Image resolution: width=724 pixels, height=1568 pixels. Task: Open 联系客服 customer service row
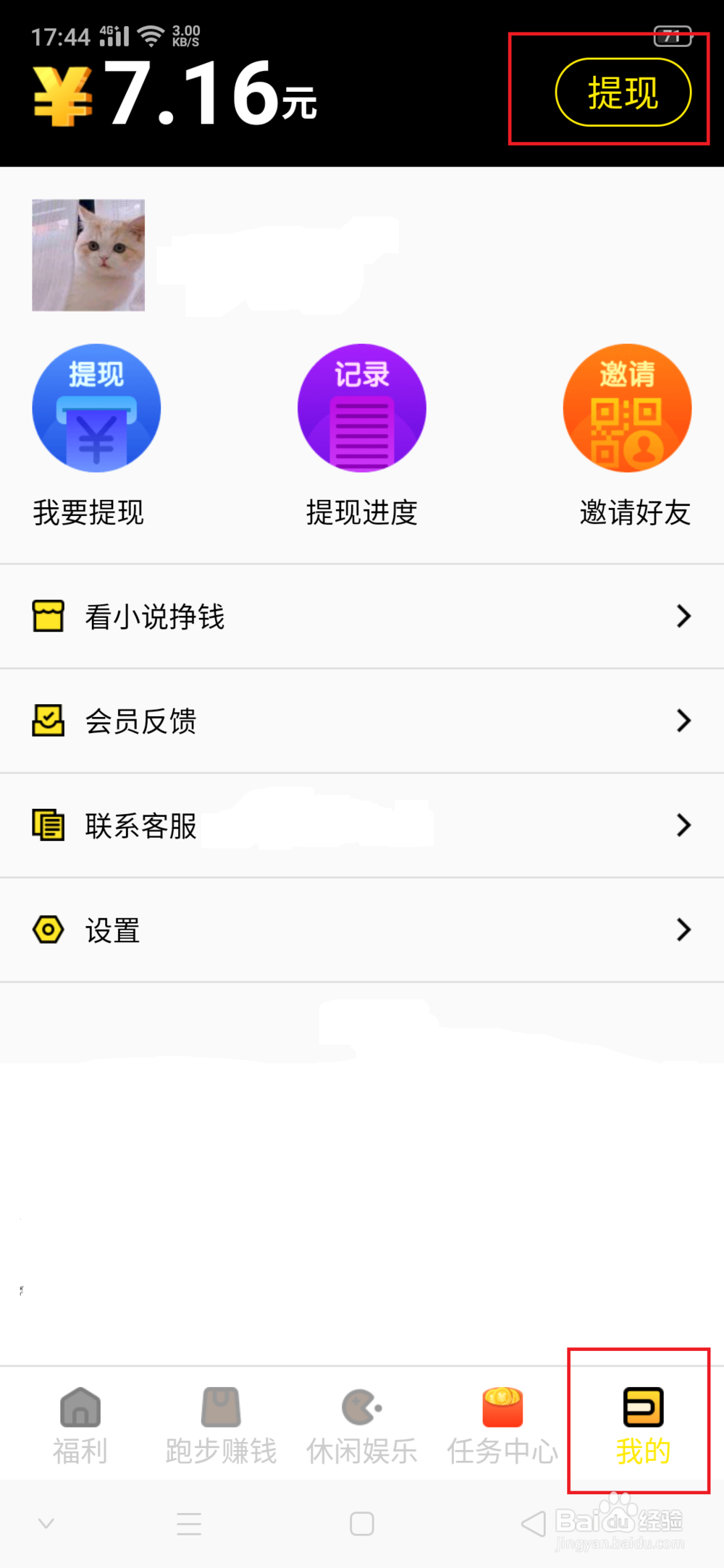[362, 825]
